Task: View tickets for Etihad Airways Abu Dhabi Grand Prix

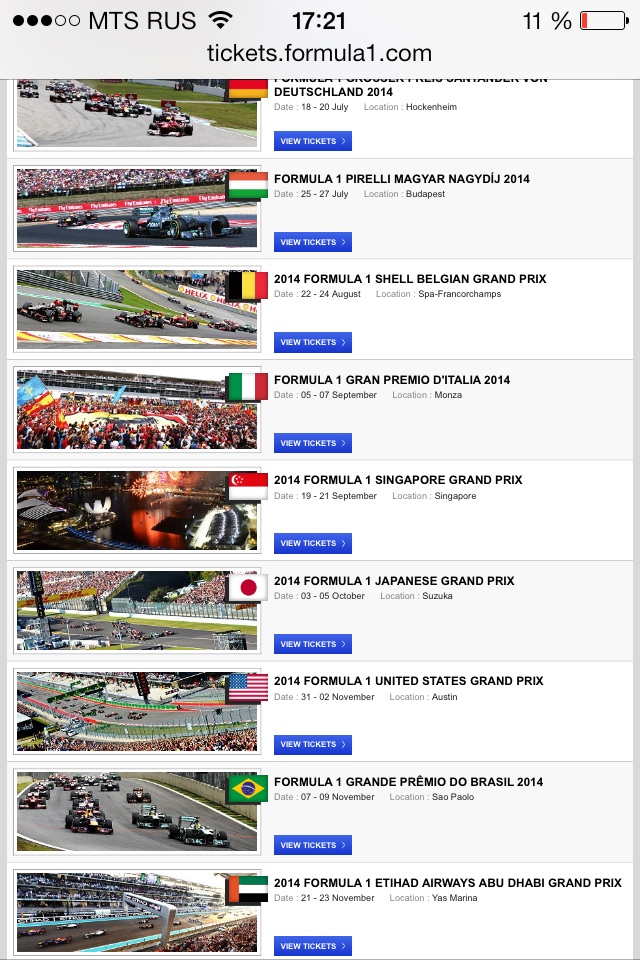Action: pos(312,946)
